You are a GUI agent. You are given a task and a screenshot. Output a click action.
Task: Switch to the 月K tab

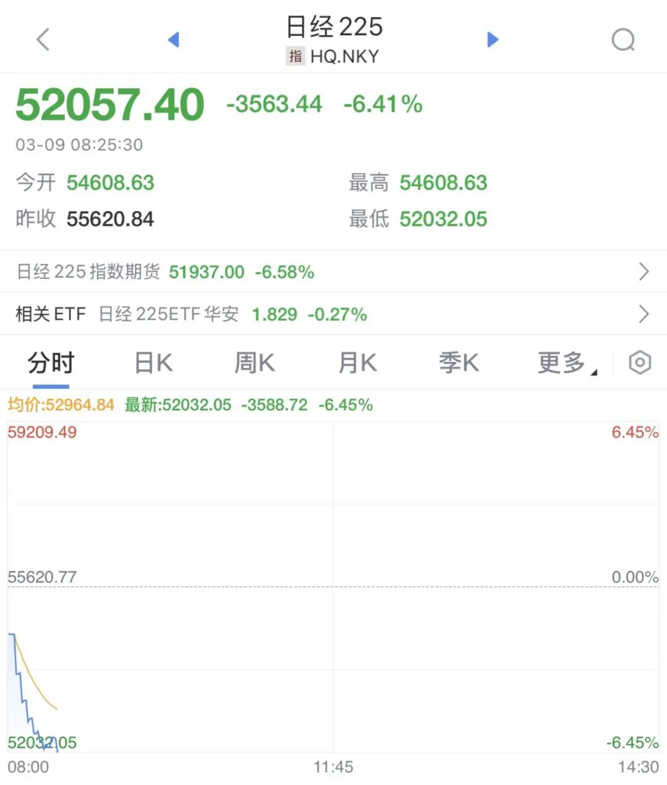(357, 363)
